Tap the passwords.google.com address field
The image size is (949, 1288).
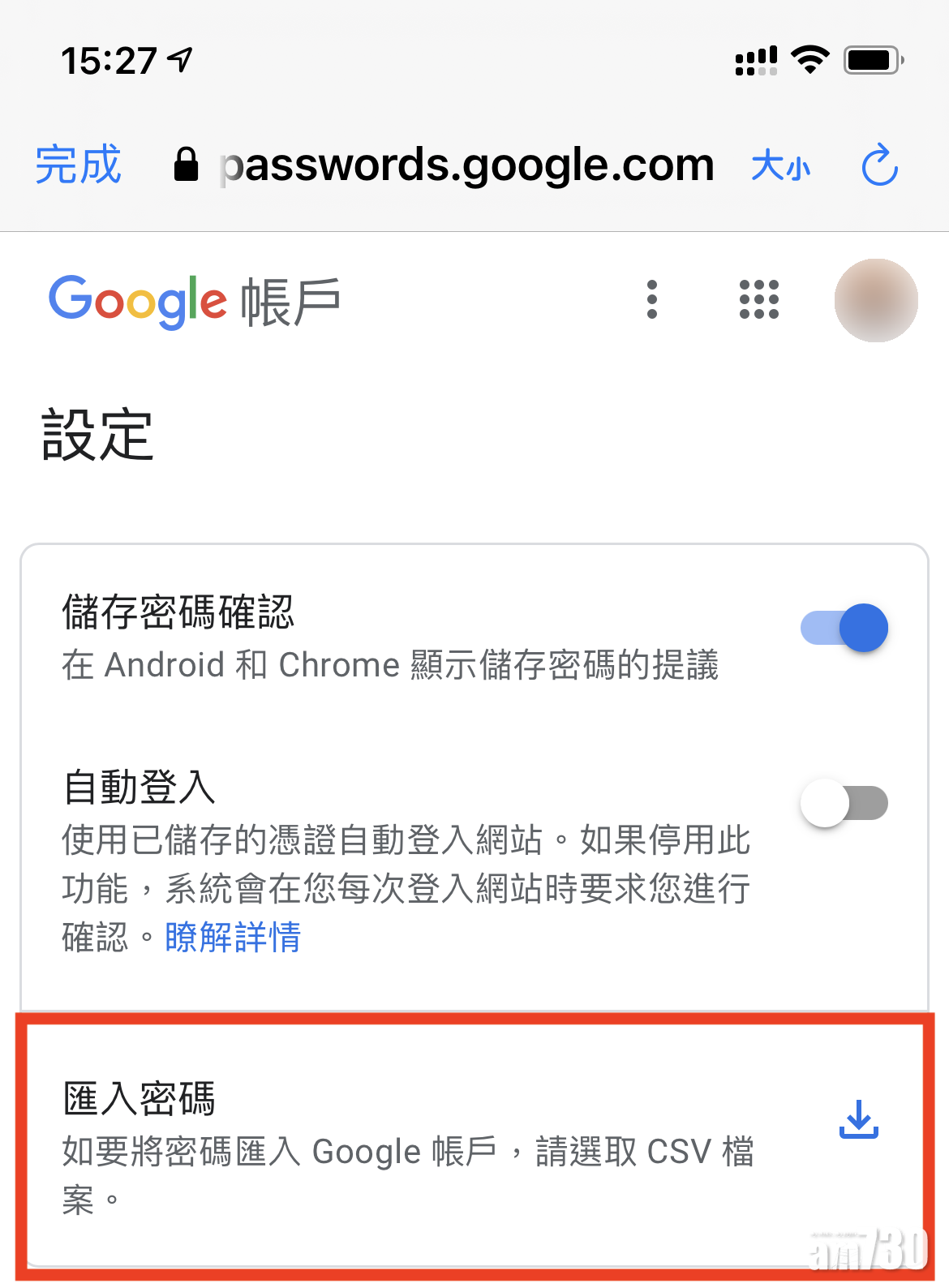466,165
